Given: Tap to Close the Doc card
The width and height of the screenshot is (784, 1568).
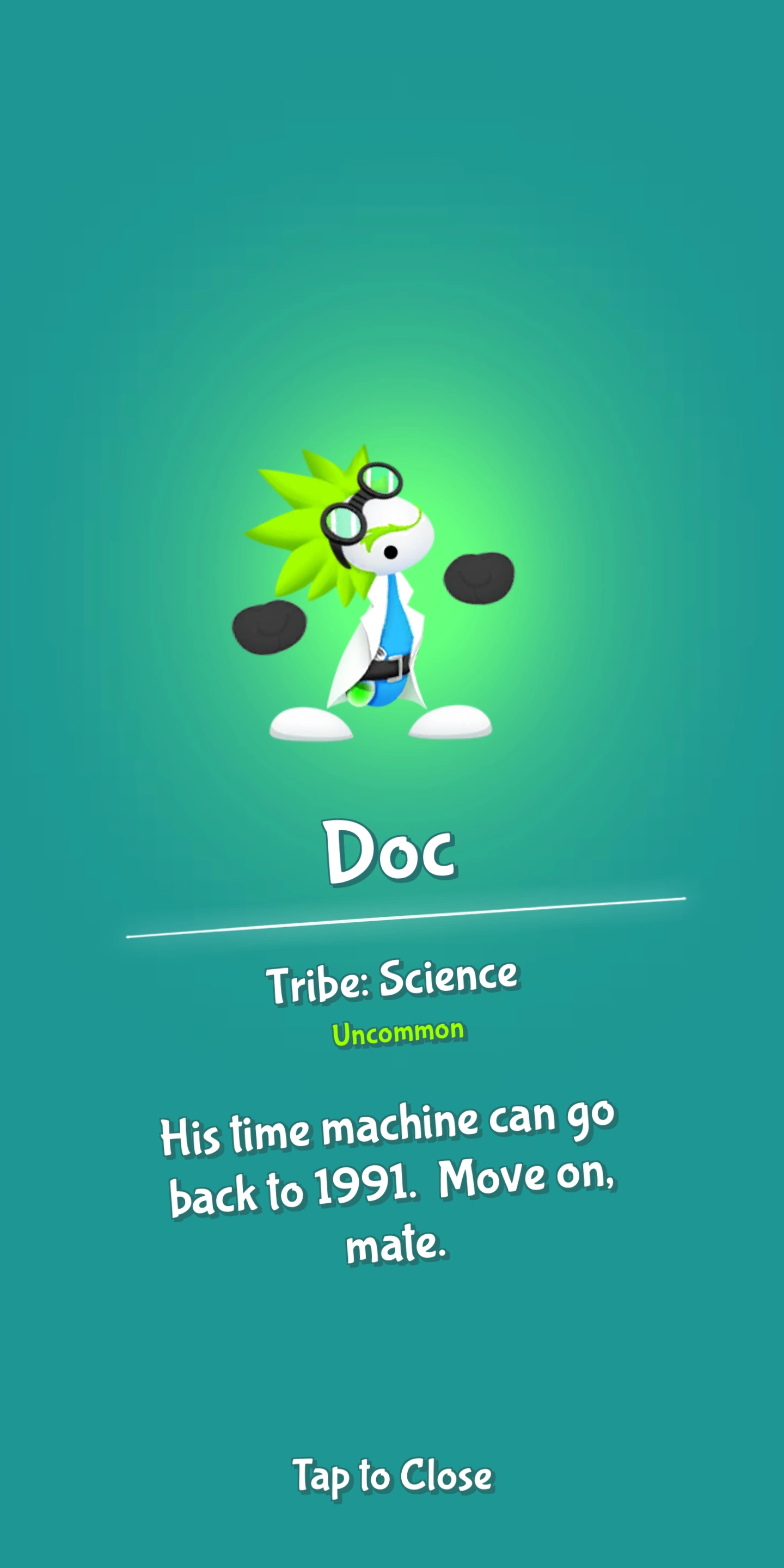Looking at the screenshot, I should coord(392,1475).
